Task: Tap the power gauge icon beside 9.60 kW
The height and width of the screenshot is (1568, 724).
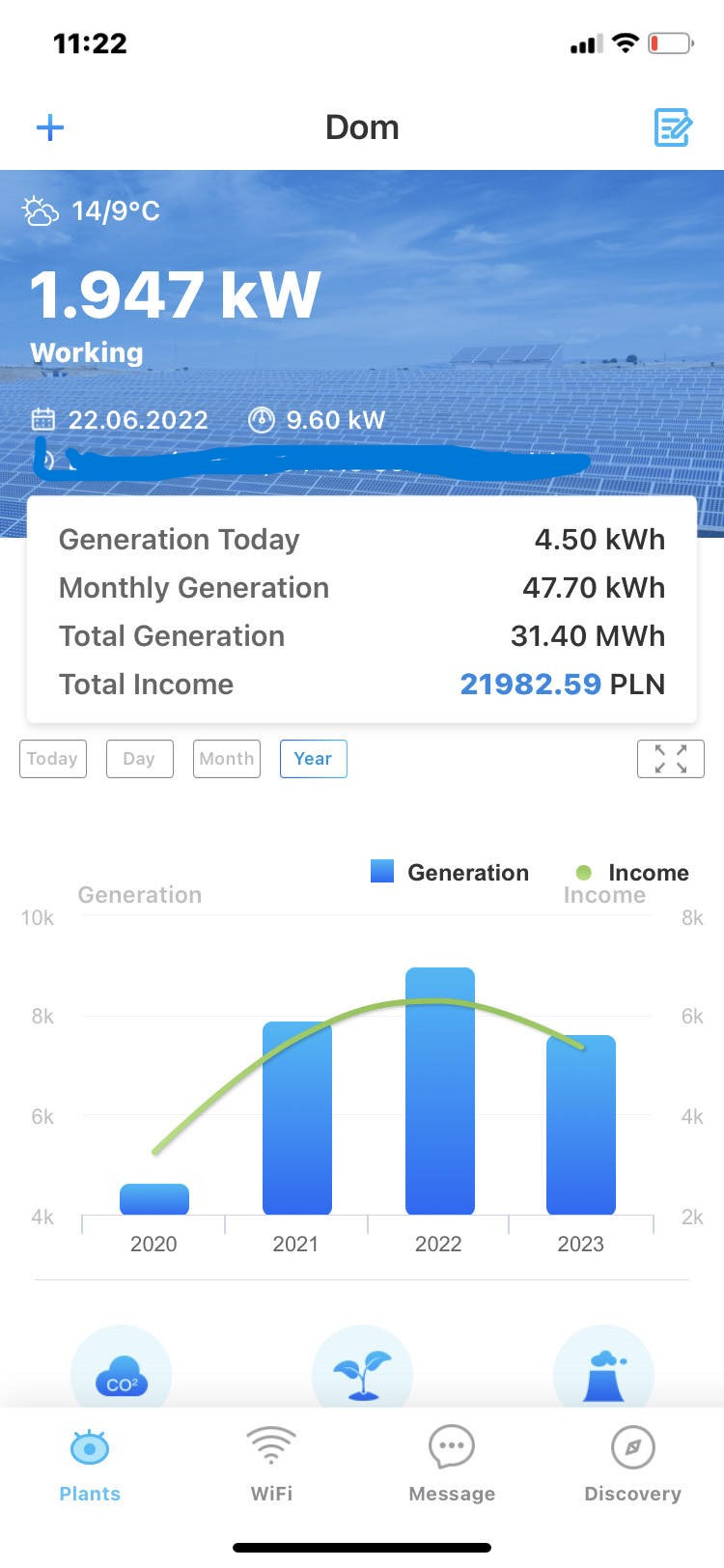Action: click(263, 419)
